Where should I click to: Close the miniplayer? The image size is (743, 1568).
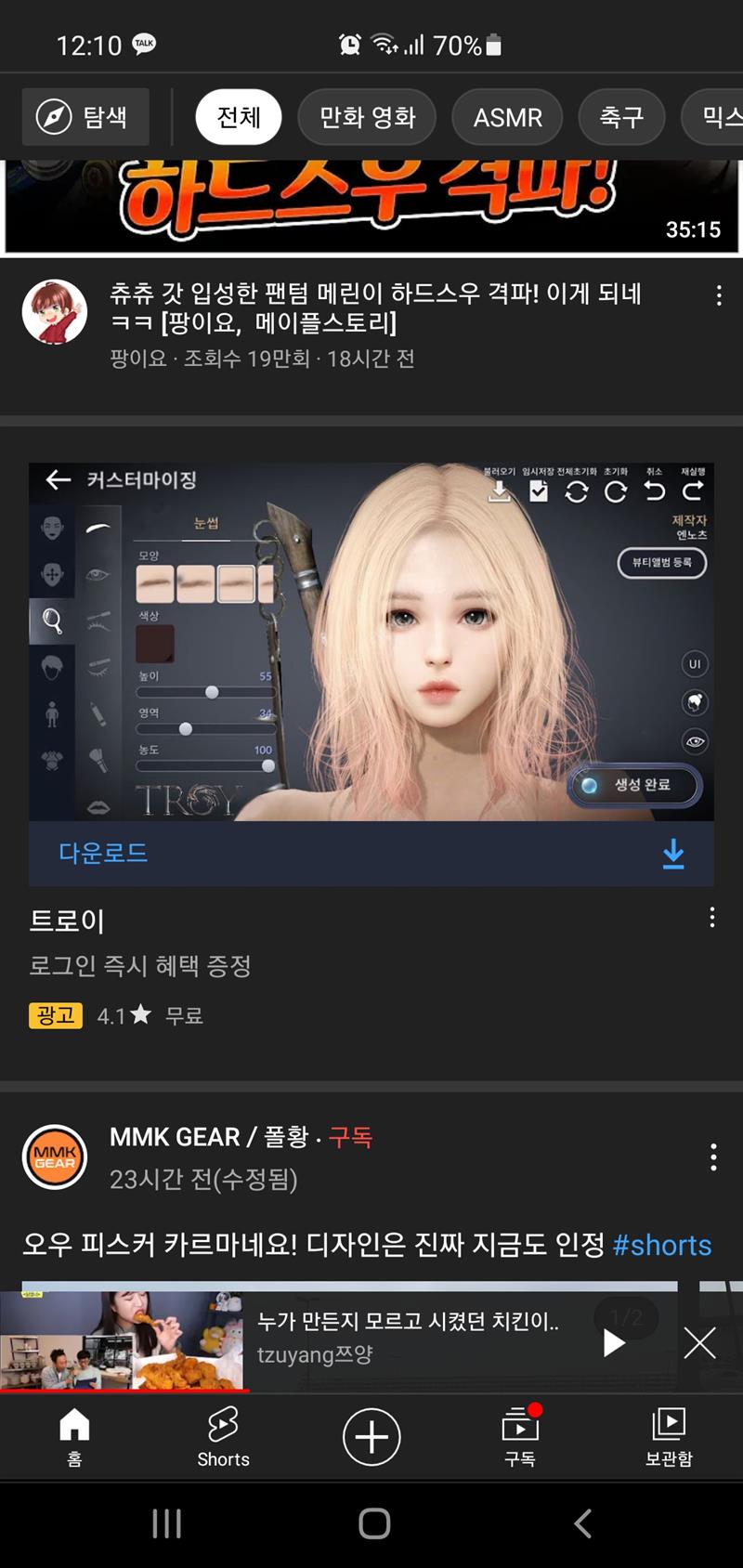click(699, 1343)
